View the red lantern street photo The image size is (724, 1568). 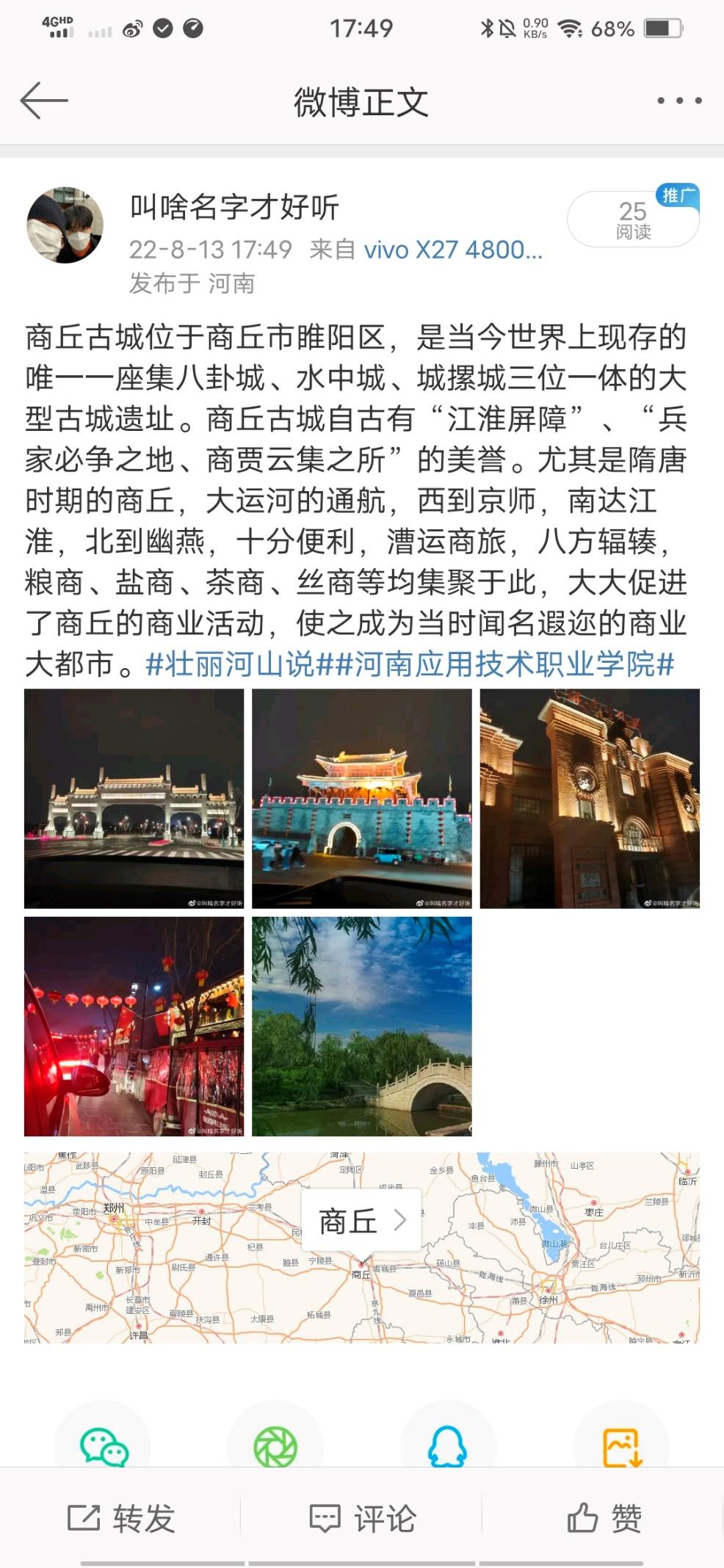point(134,1026)
